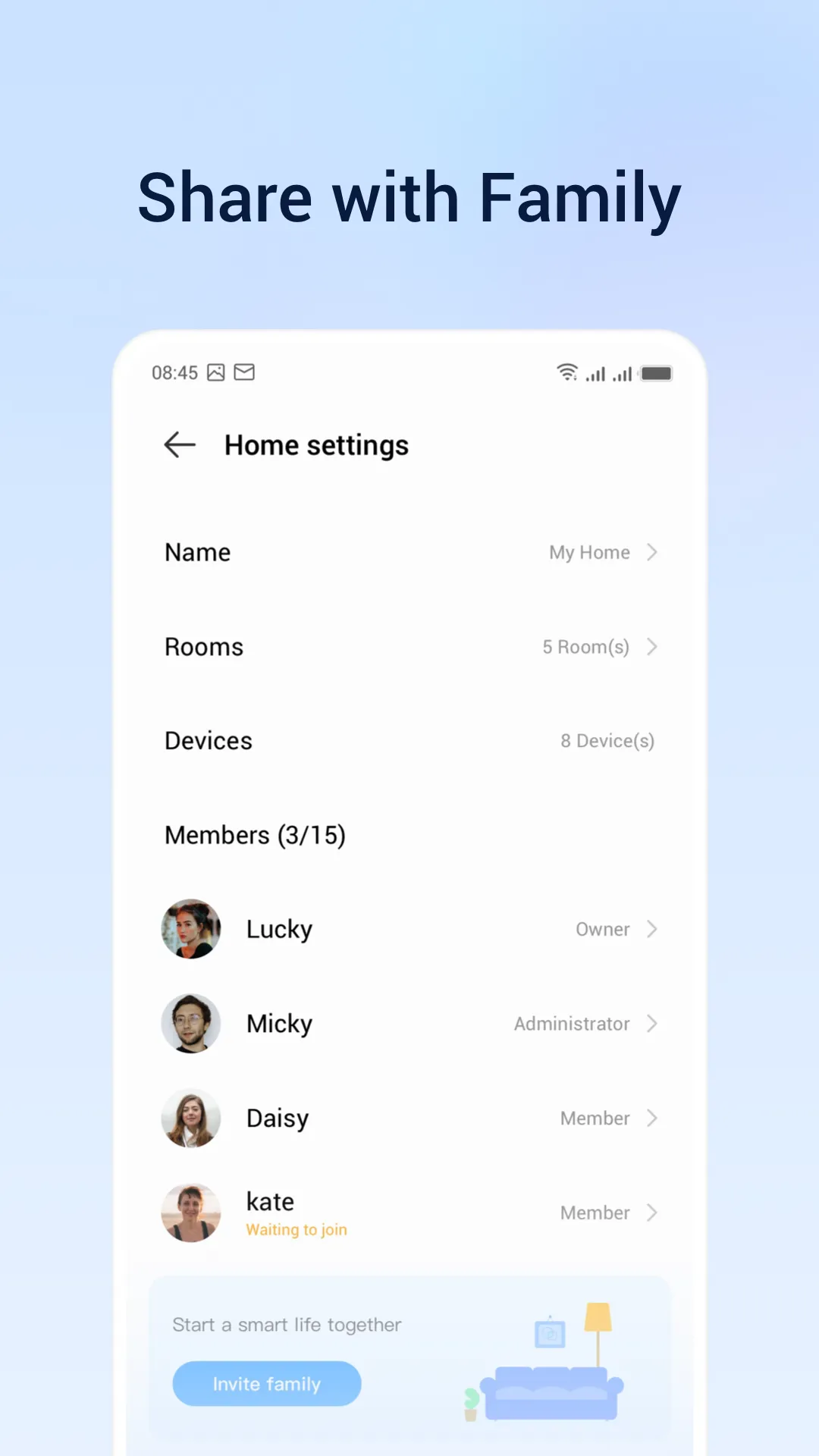Viewport: 819px width, 1456px height.
Task: Open Micky's profile avatar
Action: [x=190, y=1022]
